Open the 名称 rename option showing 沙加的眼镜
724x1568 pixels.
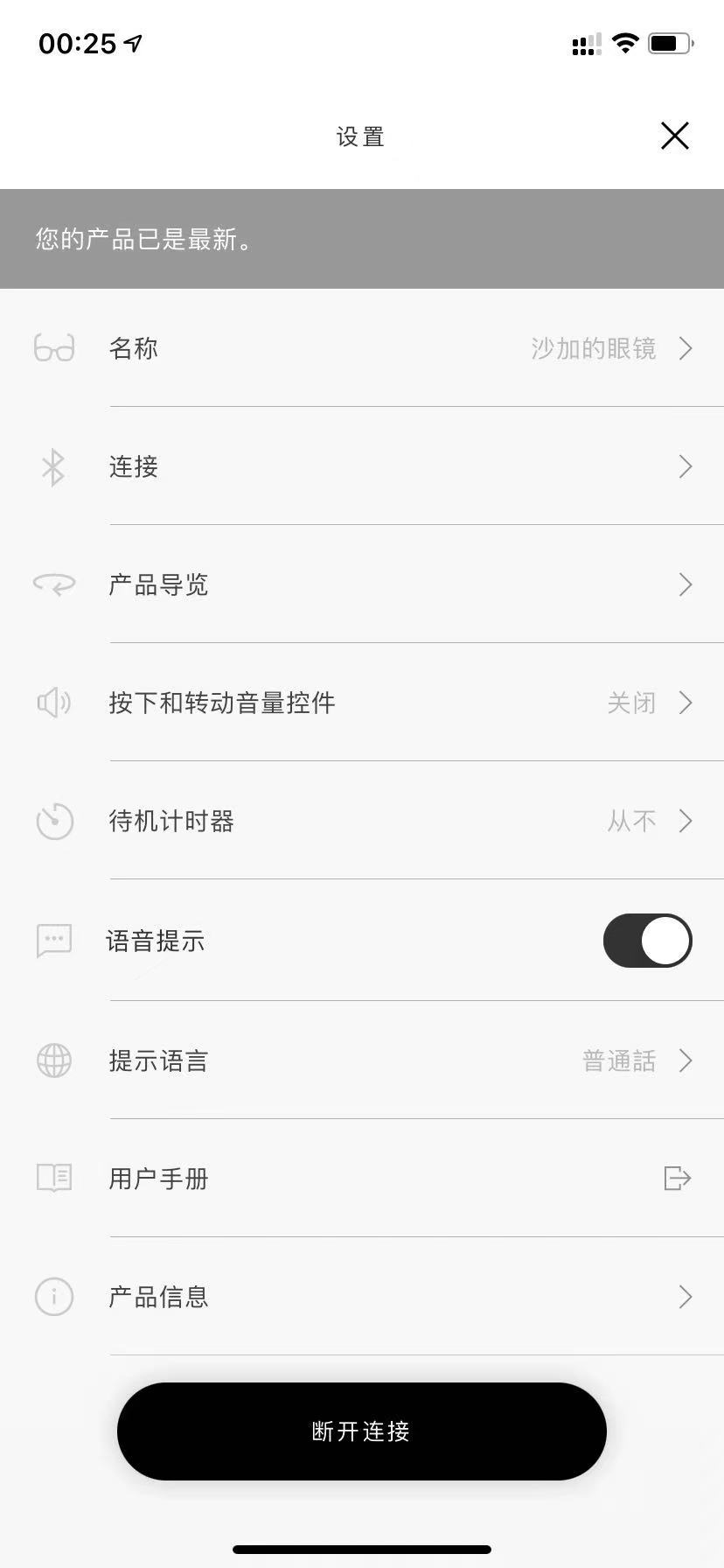361,348
